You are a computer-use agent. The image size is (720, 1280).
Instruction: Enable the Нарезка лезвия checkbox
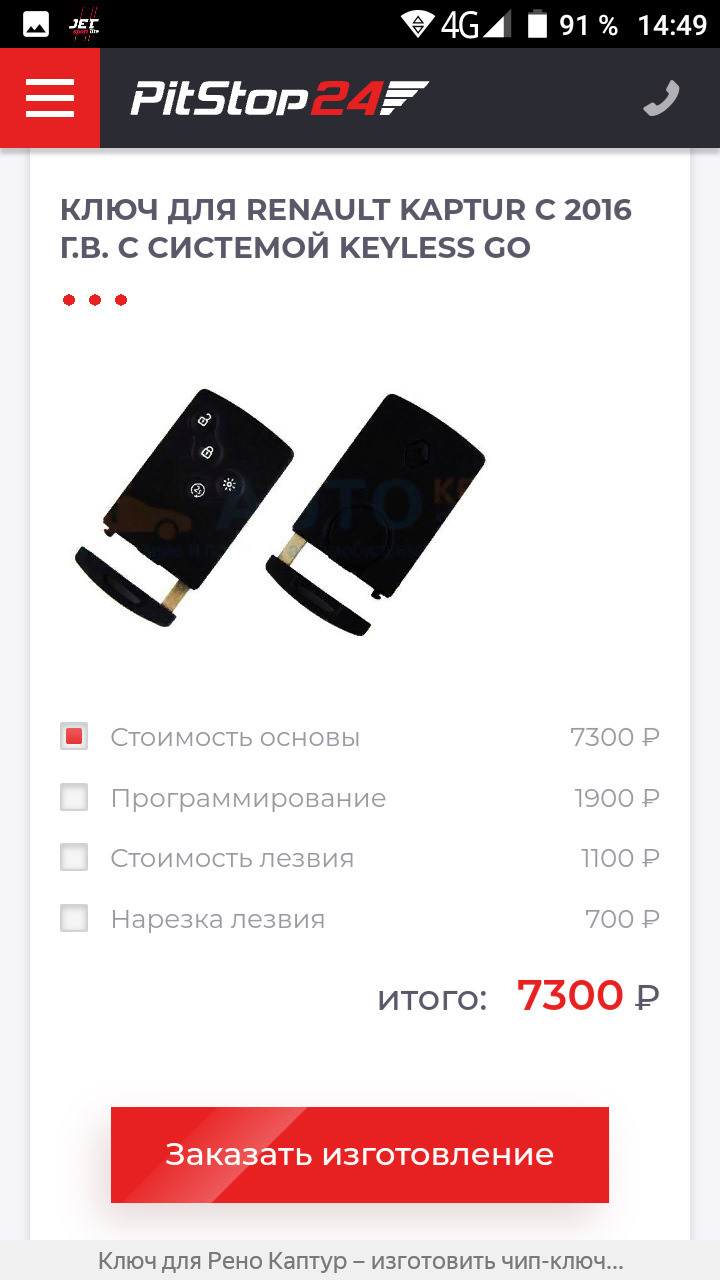[x=74, y=919]
